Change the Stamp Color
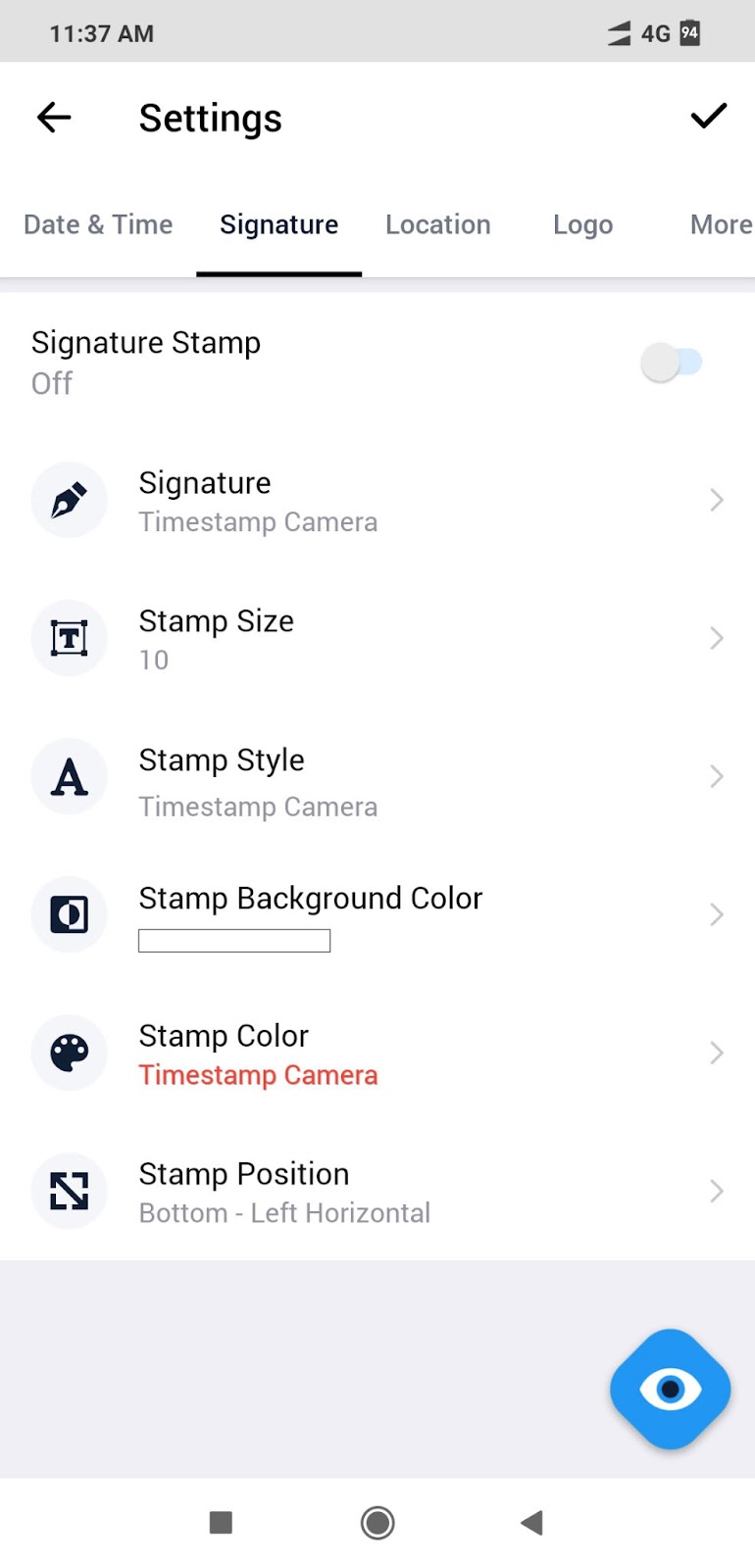 coord(377,1053)
